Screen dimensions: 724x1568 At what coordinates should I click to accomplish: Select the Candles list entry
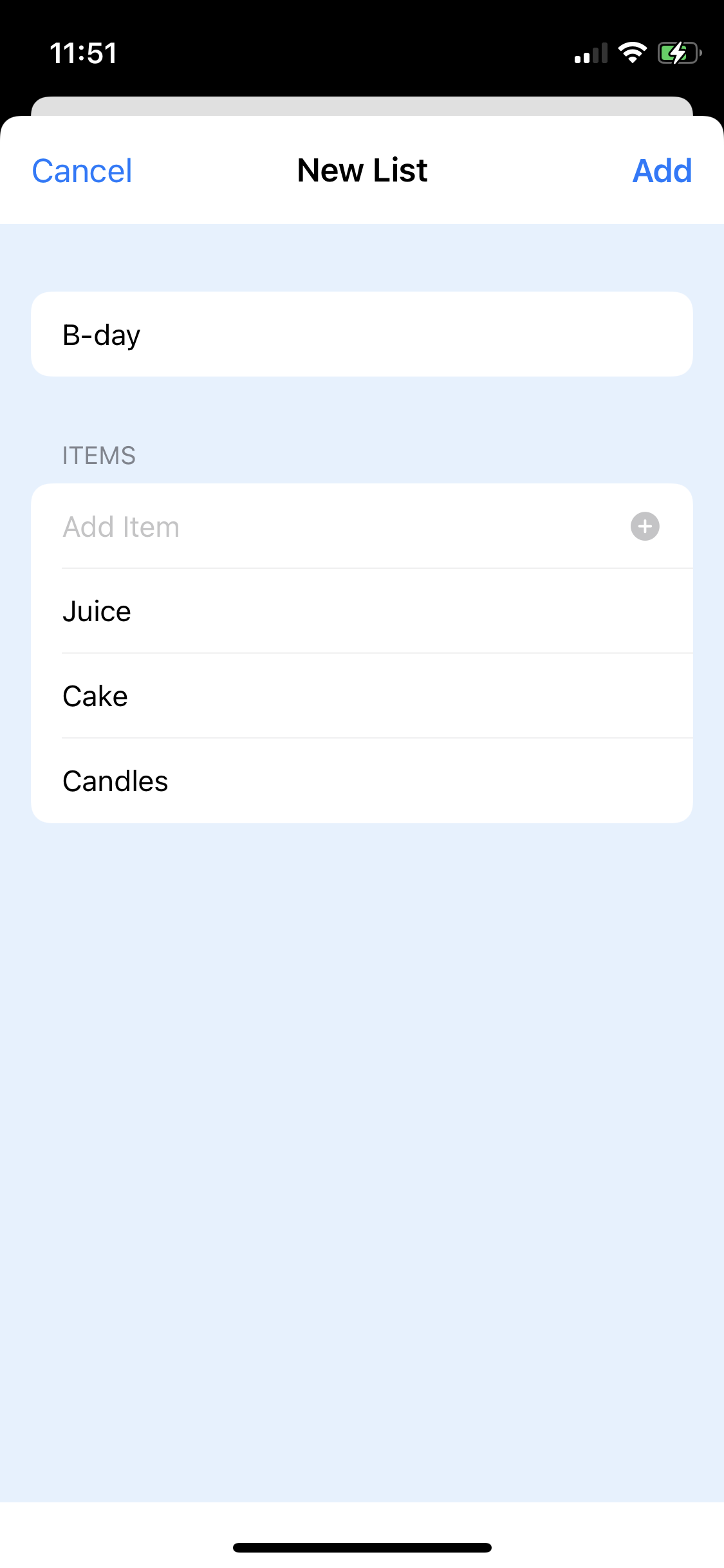pos(257,780)
